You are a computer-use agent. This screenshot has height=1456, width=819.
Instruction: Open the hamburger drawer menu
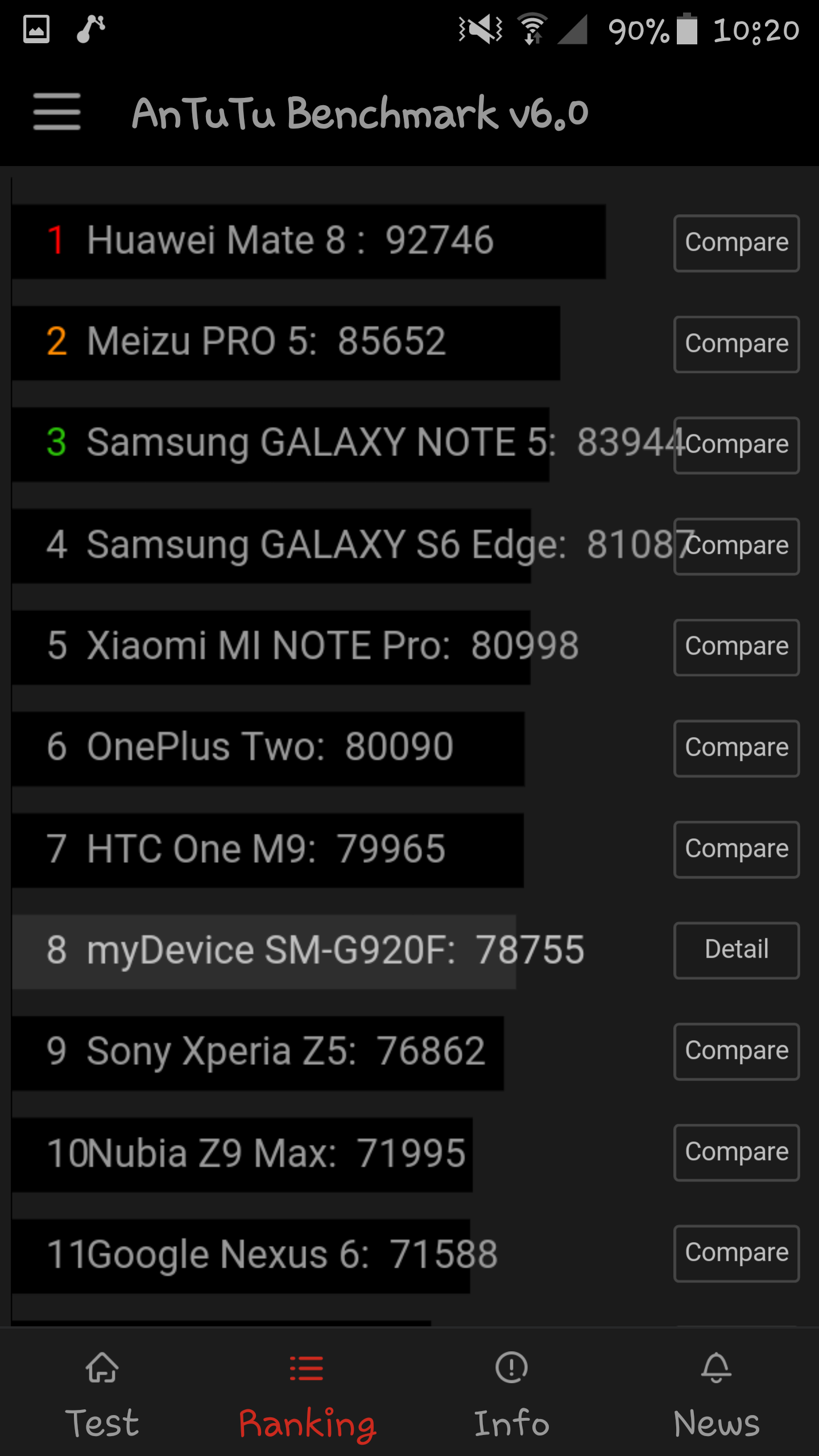(57, 111)
